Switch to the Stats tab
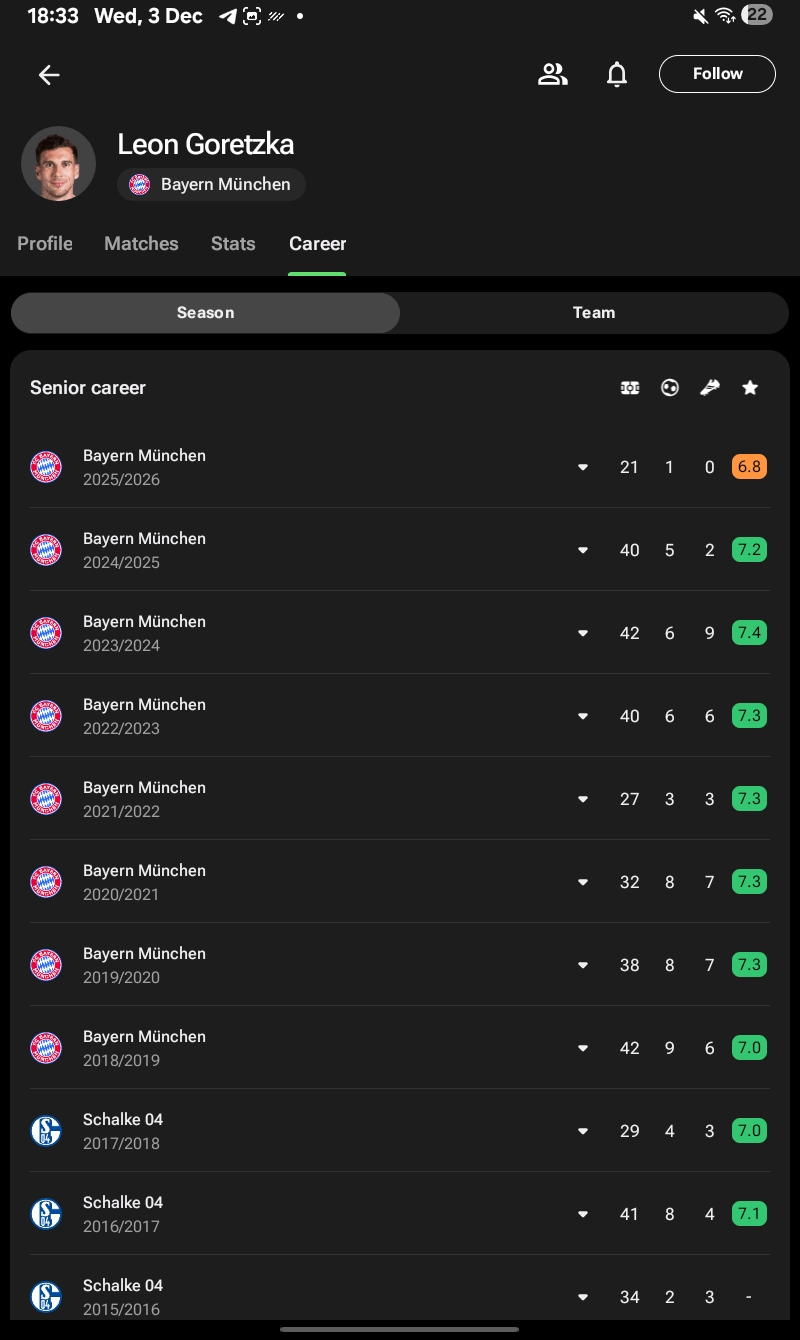Screen dimensions: 800x1340 (233, 244)
